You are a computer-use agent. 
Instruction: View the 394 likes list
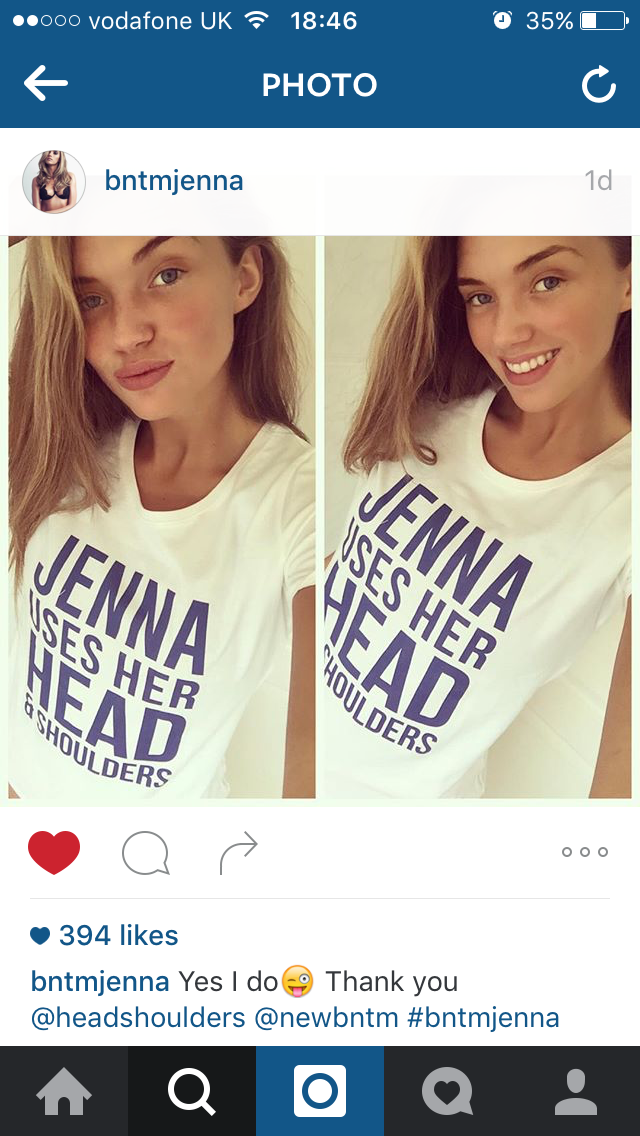(104, 935)
